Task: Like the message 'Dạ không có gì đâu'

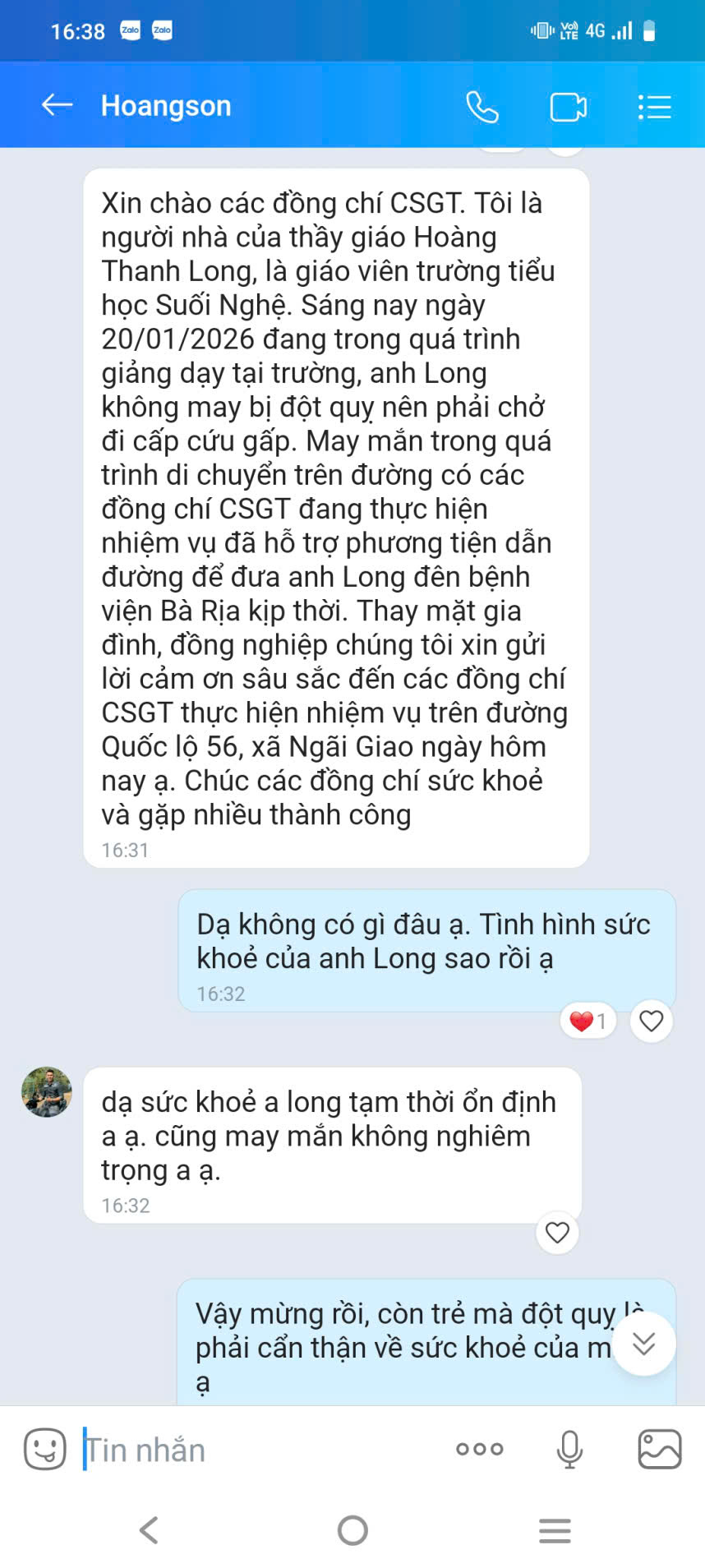Action: [651, 1021]
